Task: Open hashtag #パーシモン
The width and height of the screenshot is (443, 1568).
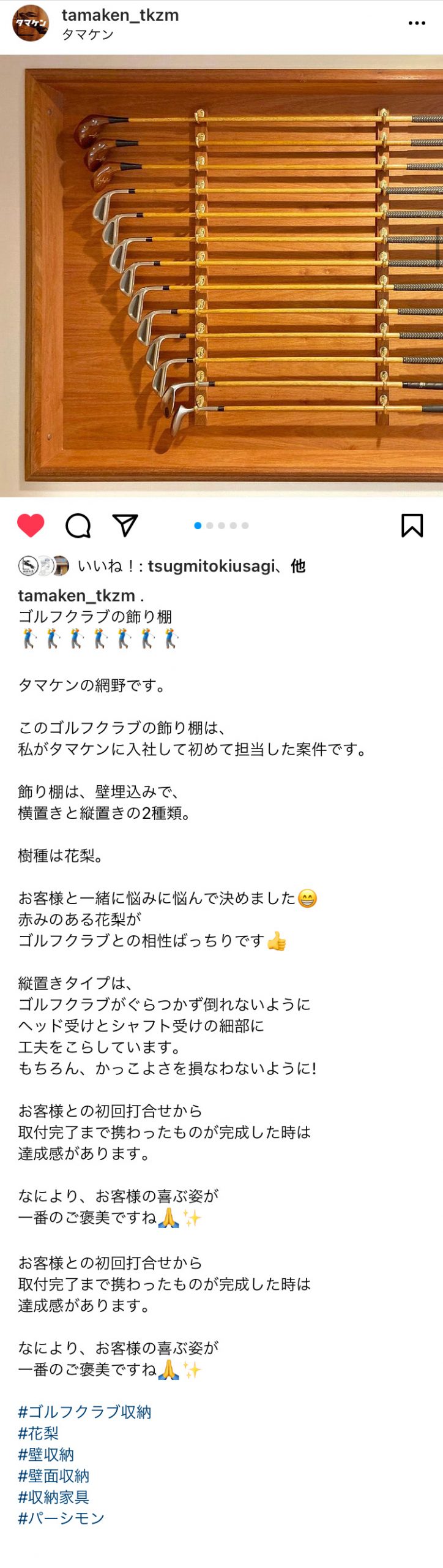Action: [61, 1518]
